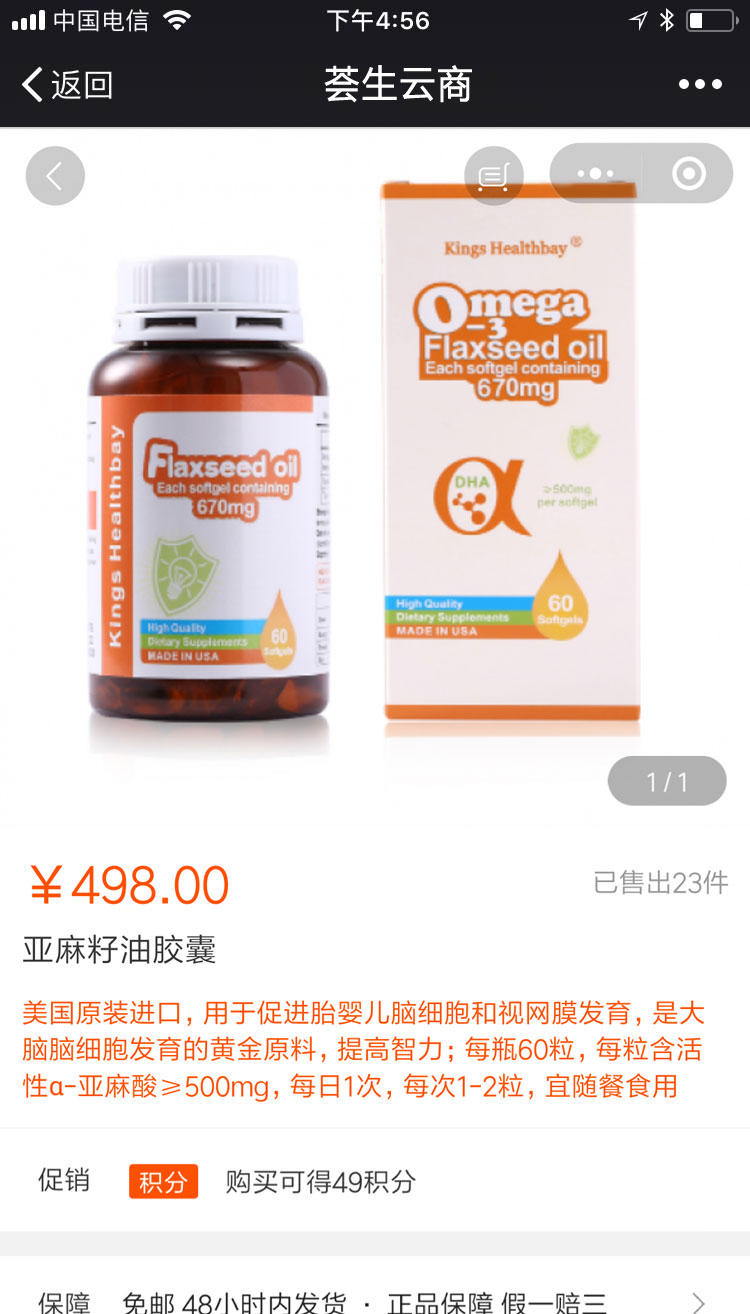Viewport: 750px width, 1314px height.
Task: Open the three-dot menu in the title bar
Action: point(700,85)
